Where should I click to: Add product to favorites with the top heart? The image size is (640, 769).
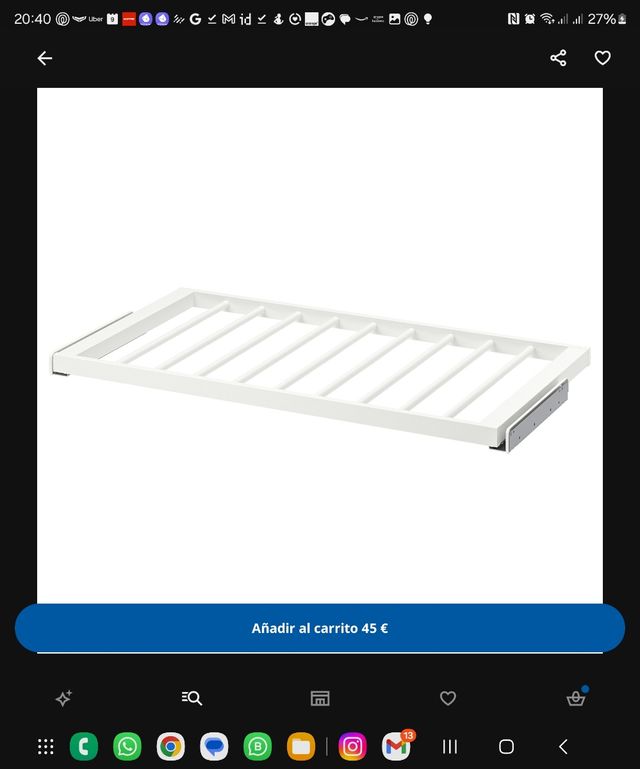pyautogui.click(x=602, y=58)
